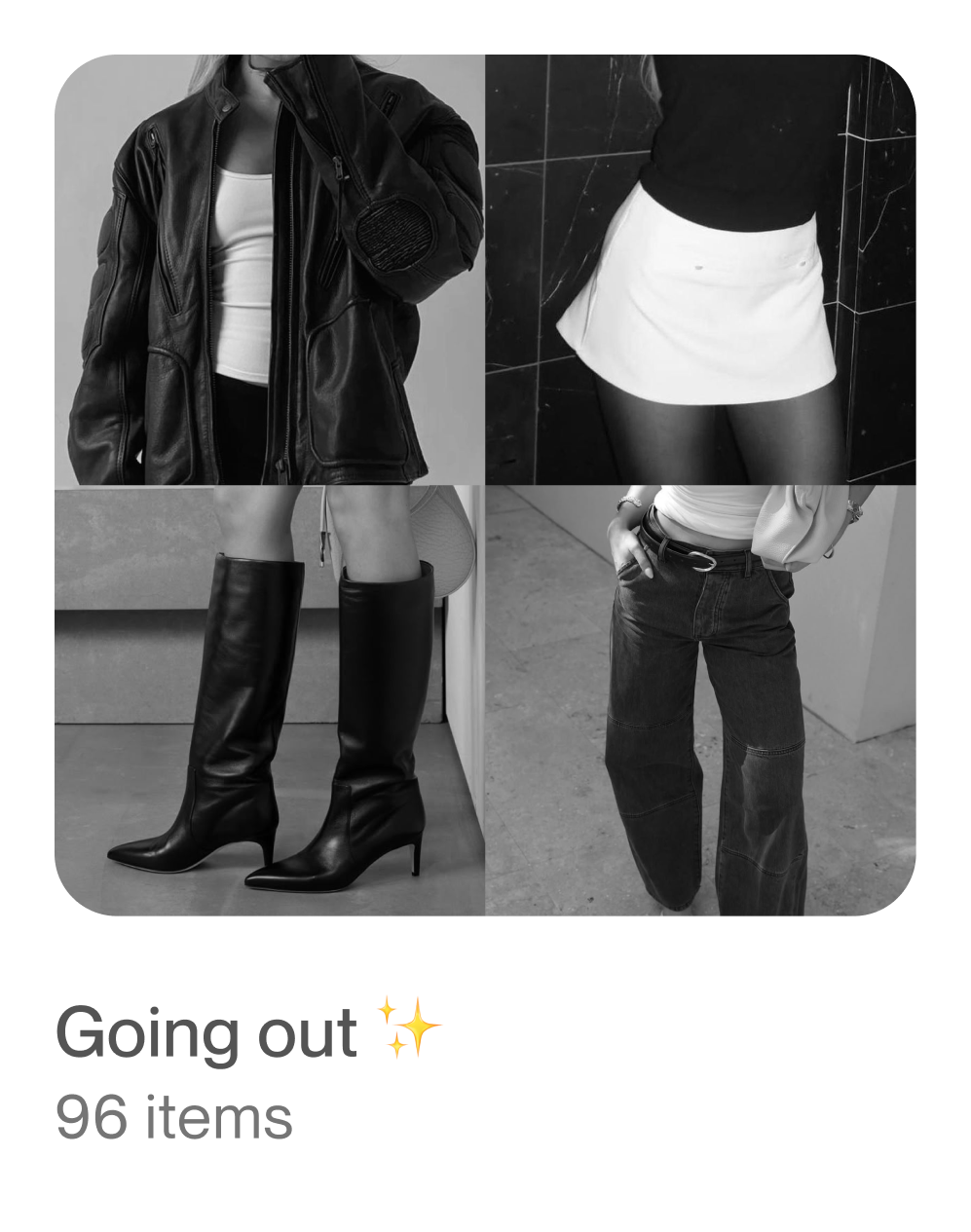Viewport: 971px width, 1232px height.
Task: Open the knee-high boots pin thumbnail
Action: (273, 701)
